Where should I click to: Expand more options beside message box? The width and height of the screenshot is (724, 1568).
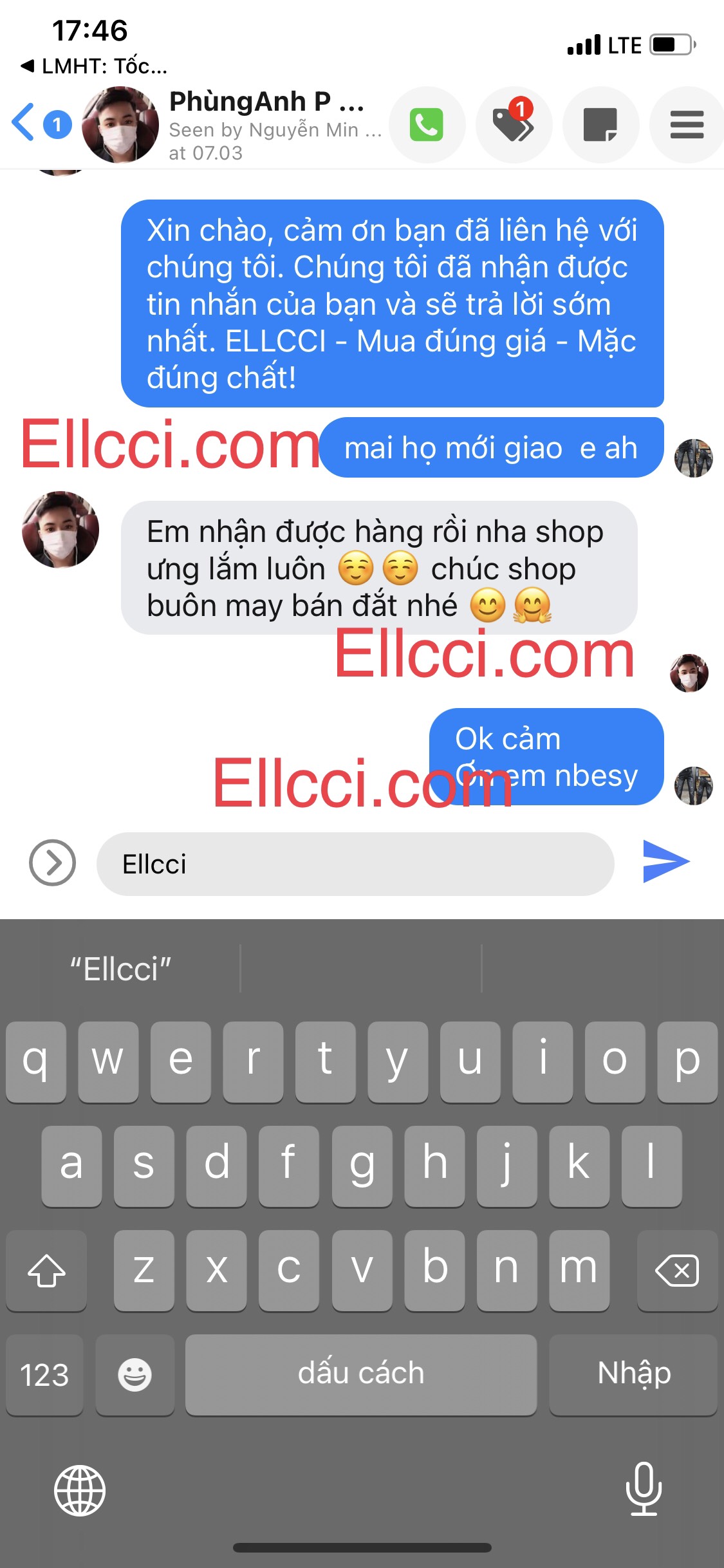[52, 863]
